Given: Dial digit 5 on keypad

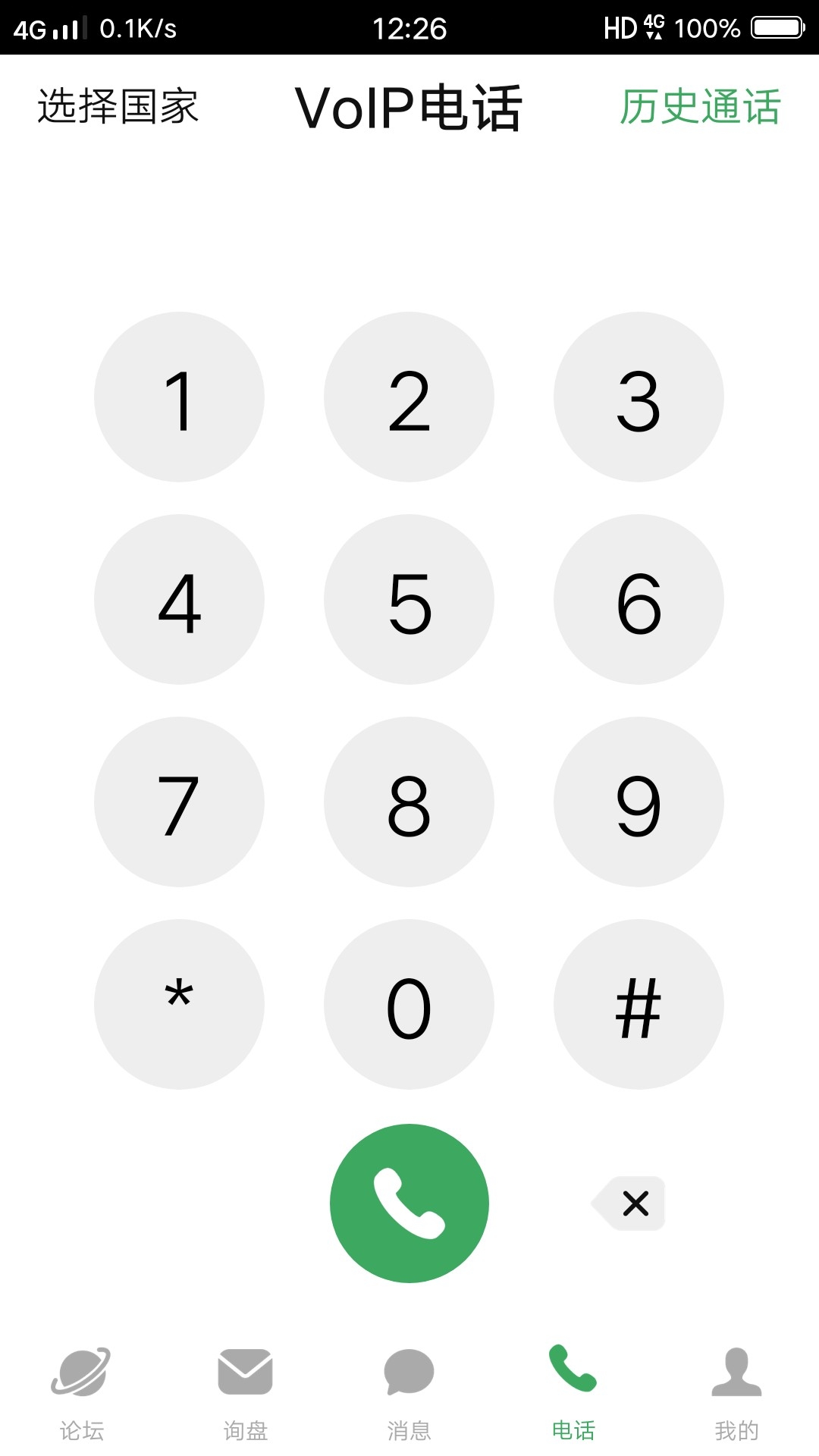Looking at the screenshot, I should point(409,599).
